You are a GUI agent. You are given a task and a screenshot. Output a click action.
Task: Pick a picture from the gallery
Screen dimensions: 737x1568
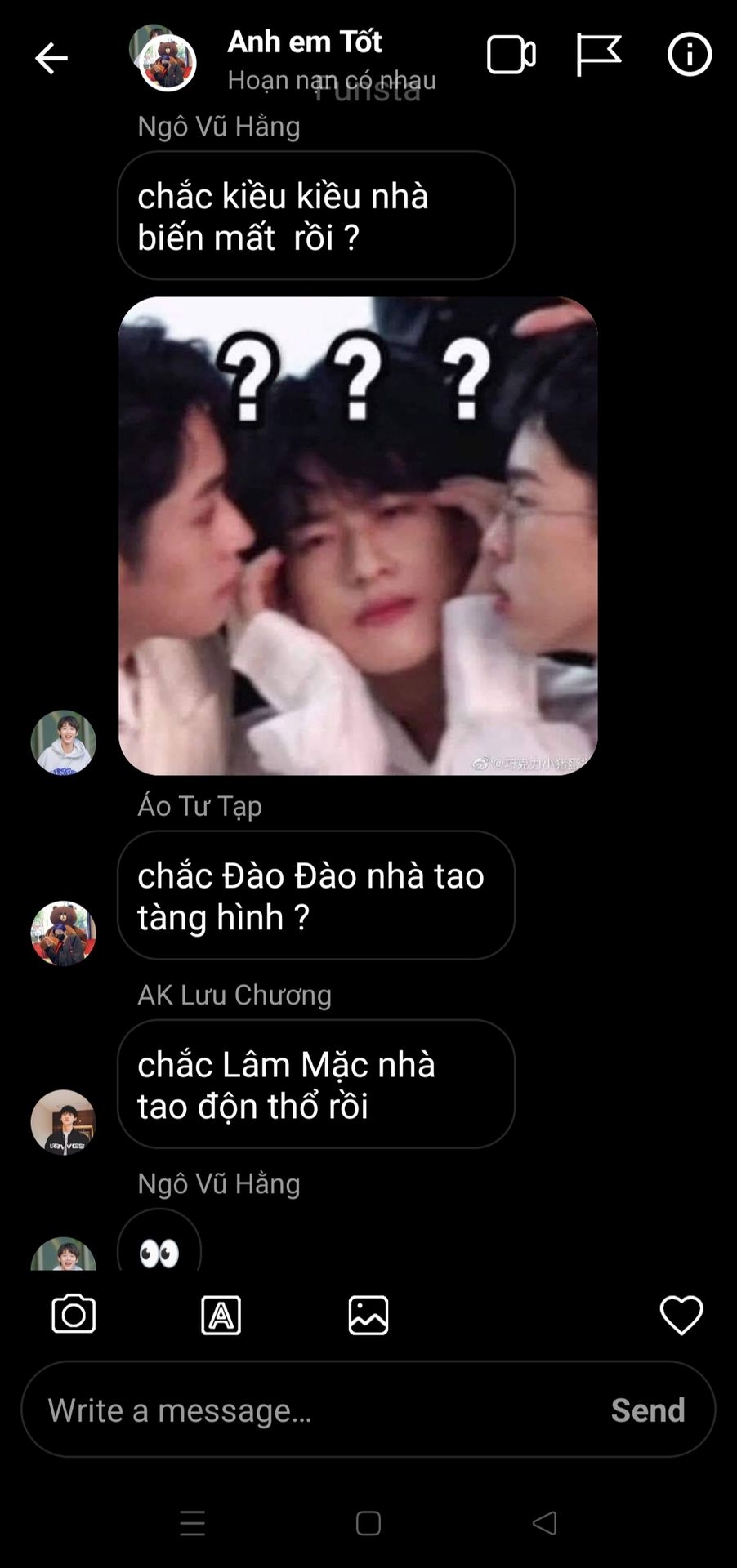coord(368,1315)
